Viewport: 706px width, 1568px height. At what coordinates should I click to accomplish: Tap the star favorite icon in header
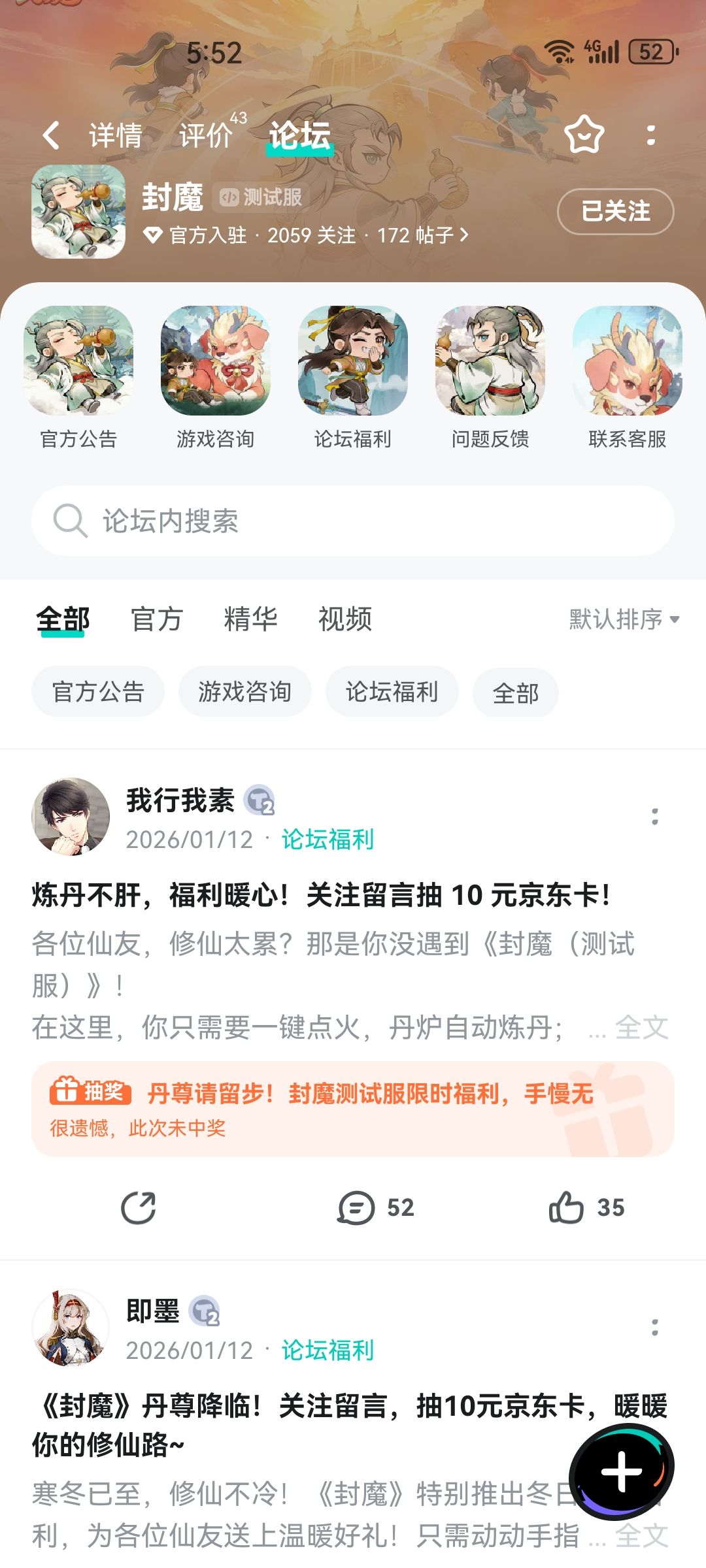tap(584, 134)
